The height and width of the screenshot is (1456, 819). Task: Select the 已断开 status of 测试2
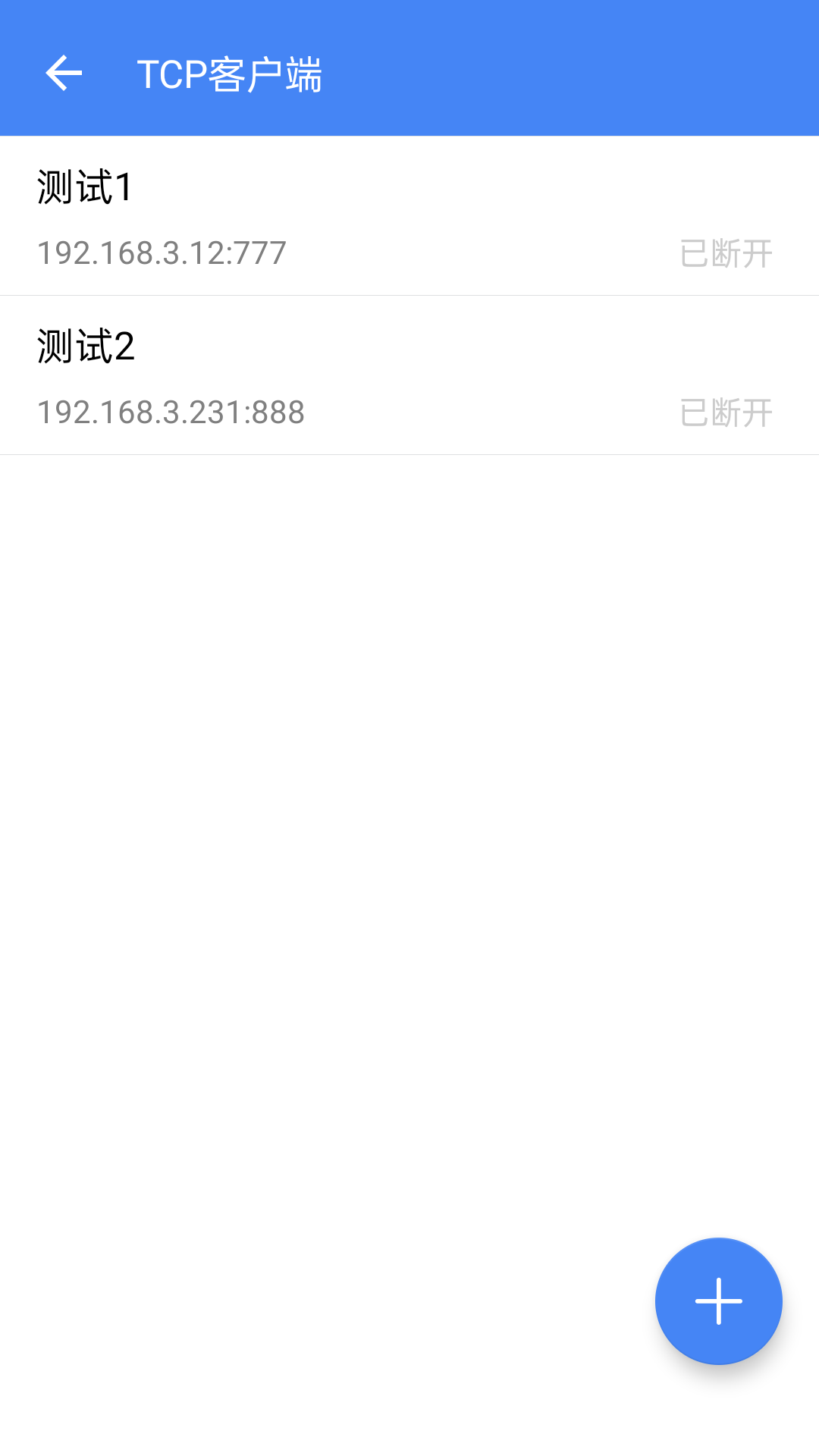[725, 411]
